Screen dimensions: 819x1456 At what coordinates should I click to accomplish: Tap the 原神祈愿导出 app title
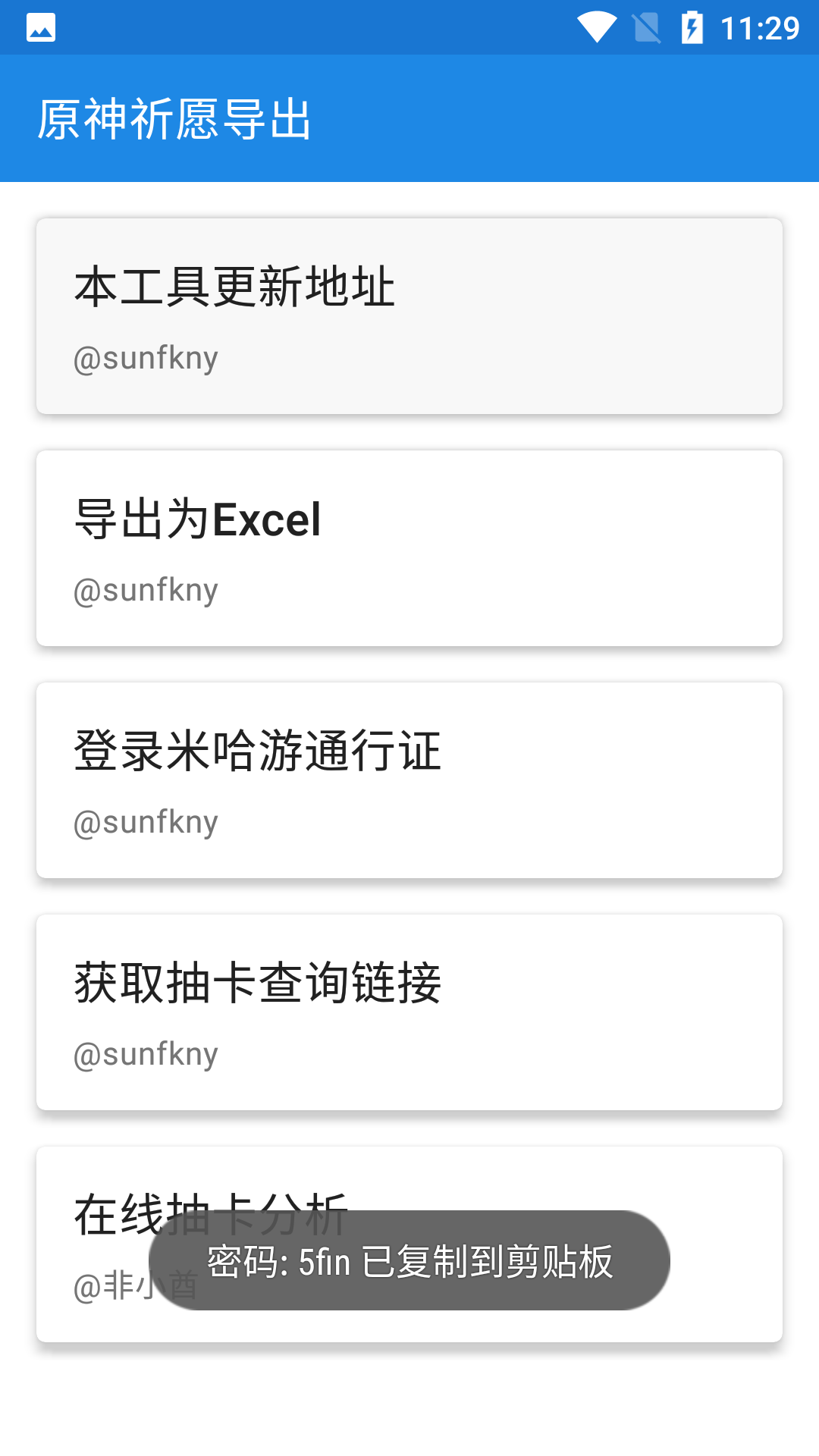coord(175,118)
